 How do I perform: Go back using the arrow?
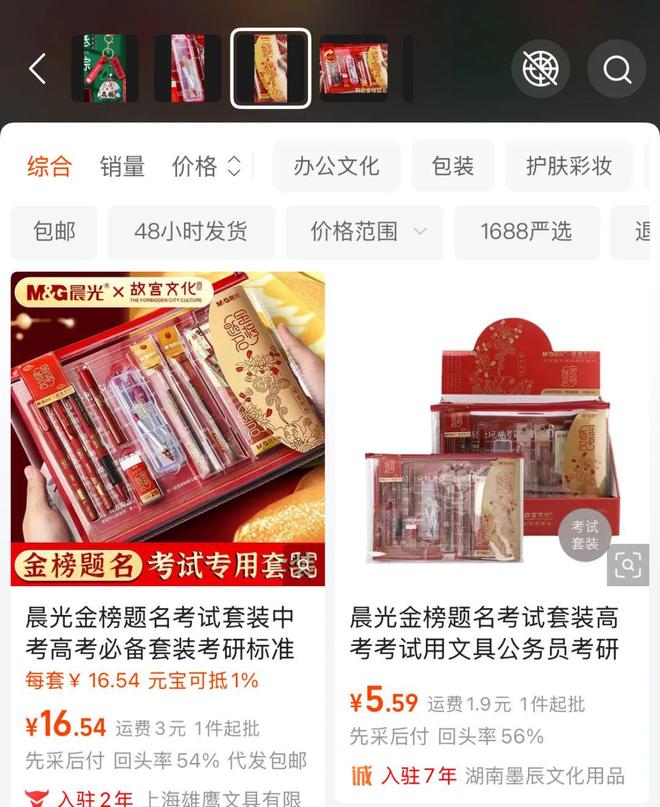coord(38,68)
